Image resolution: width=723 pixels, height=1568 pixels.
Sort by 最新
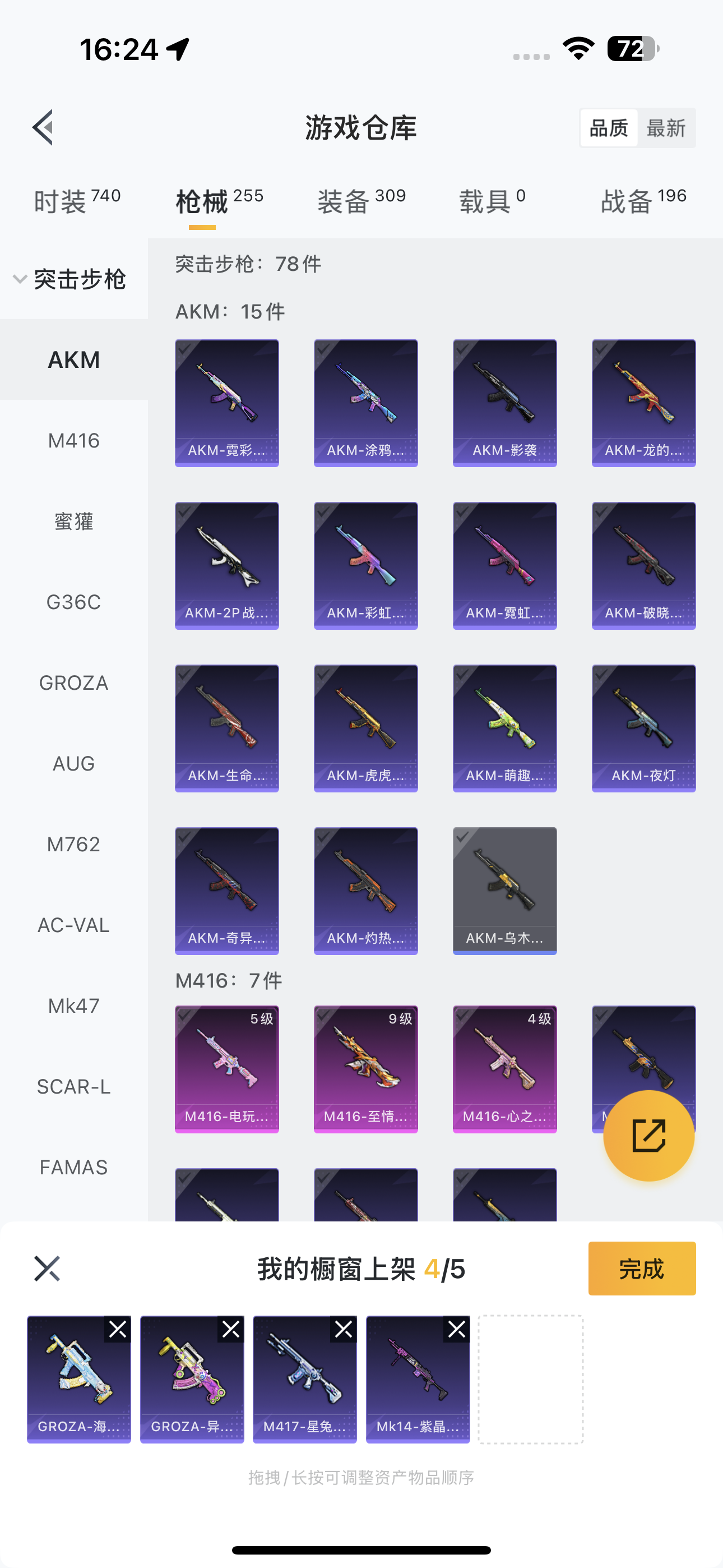[x=666, y=128]
